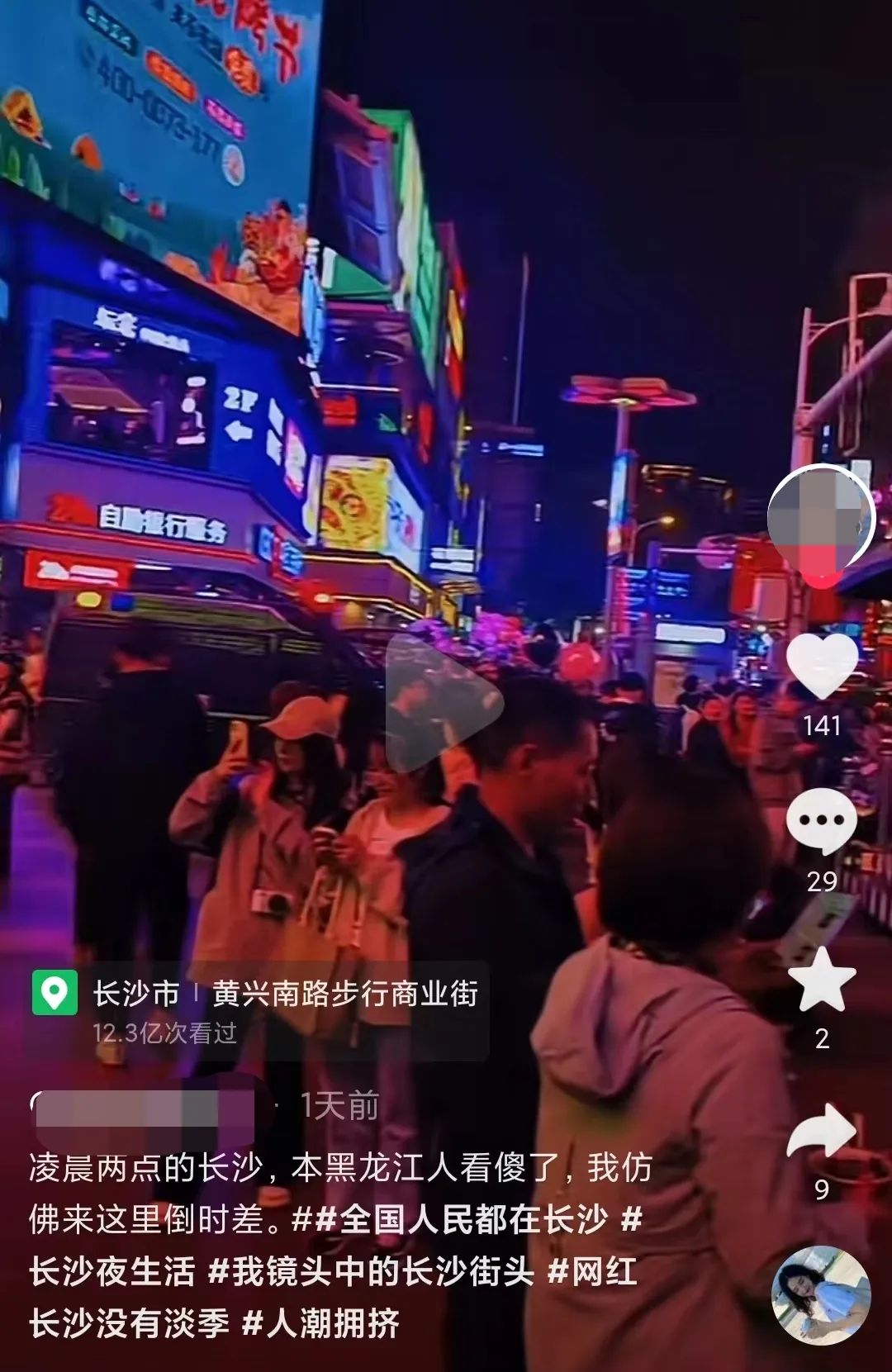
Task: Add this video to favorites
Action: (x=821, y=980)
